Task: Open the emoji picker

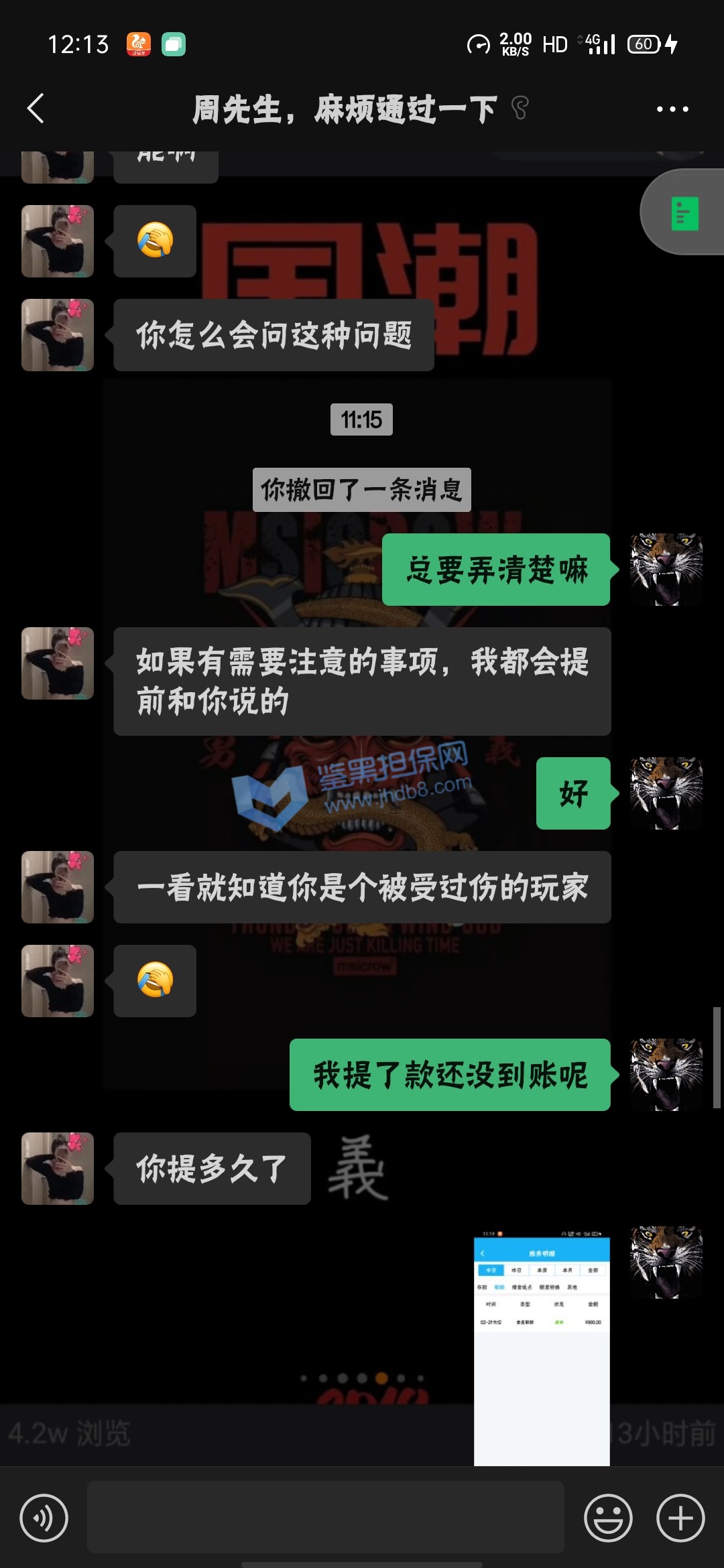Action: [x=608, y=1517]
